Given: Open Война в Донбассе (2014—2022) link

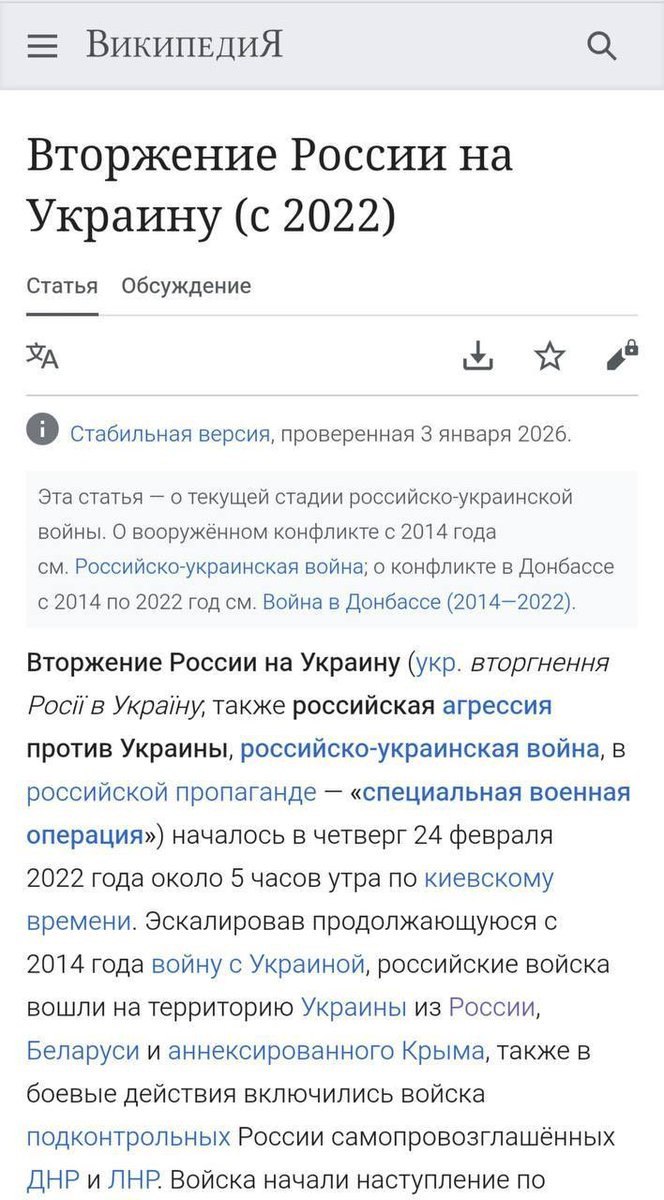Looking at the screenshot, I should coord(417,602).
